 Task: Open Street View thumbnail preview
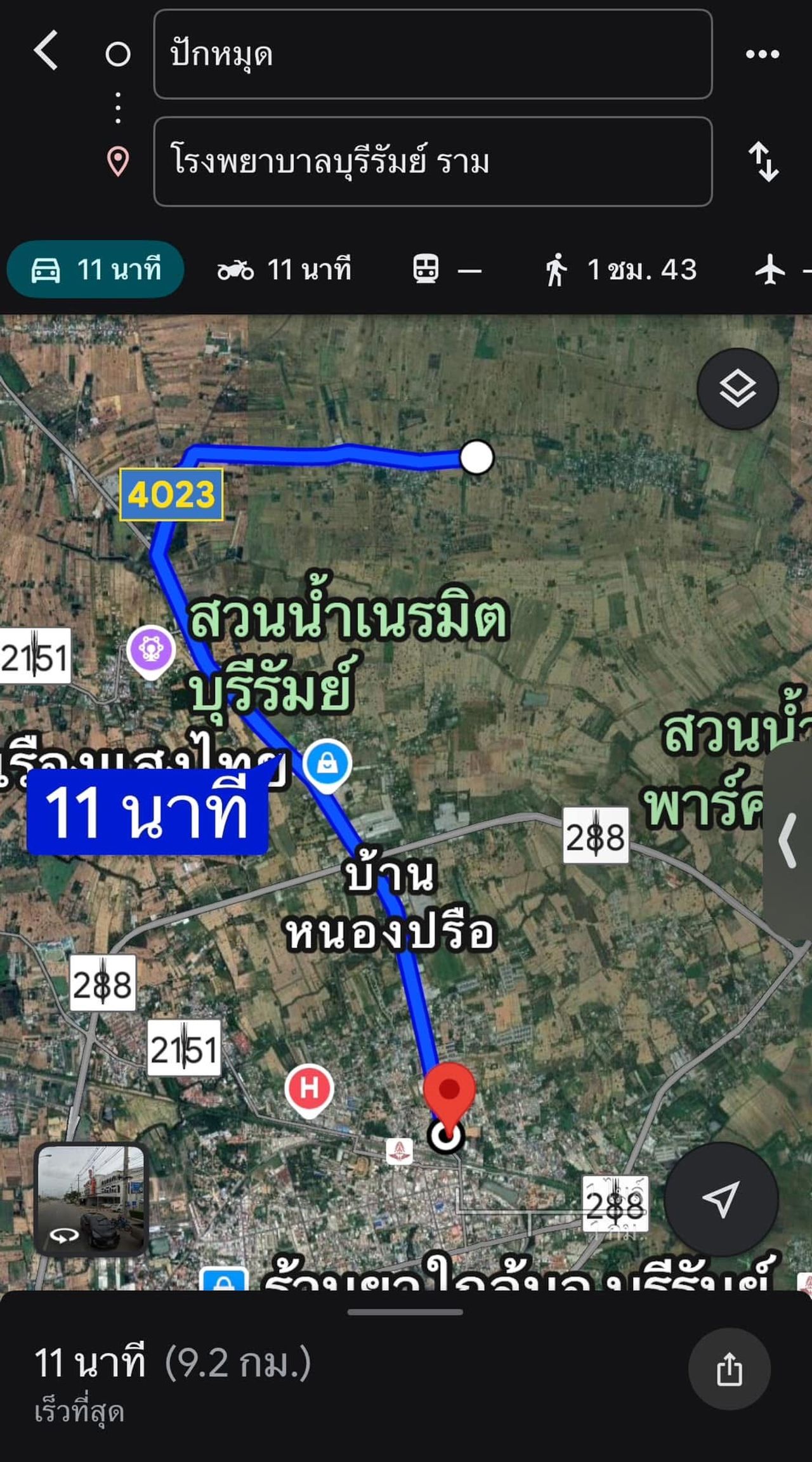click(91, 1199)
